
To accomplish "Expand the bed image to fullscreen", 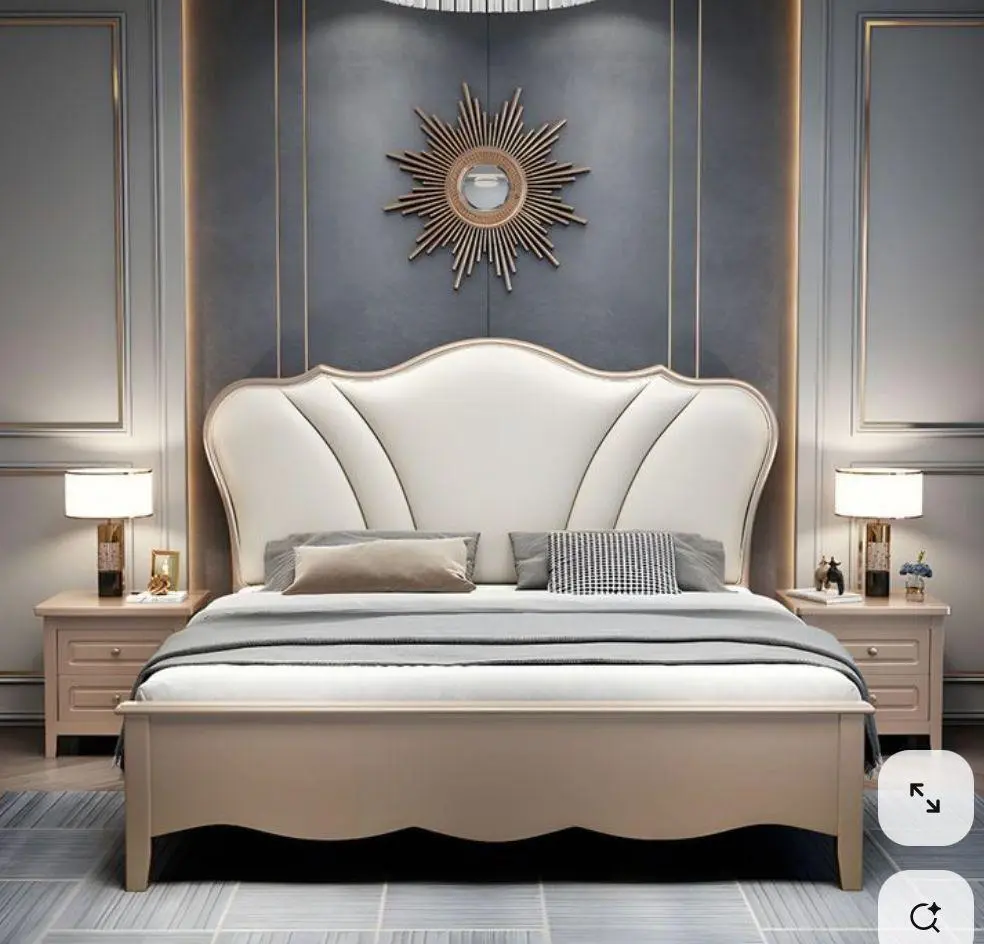I will pyautogui.click(x=925, y=798).
